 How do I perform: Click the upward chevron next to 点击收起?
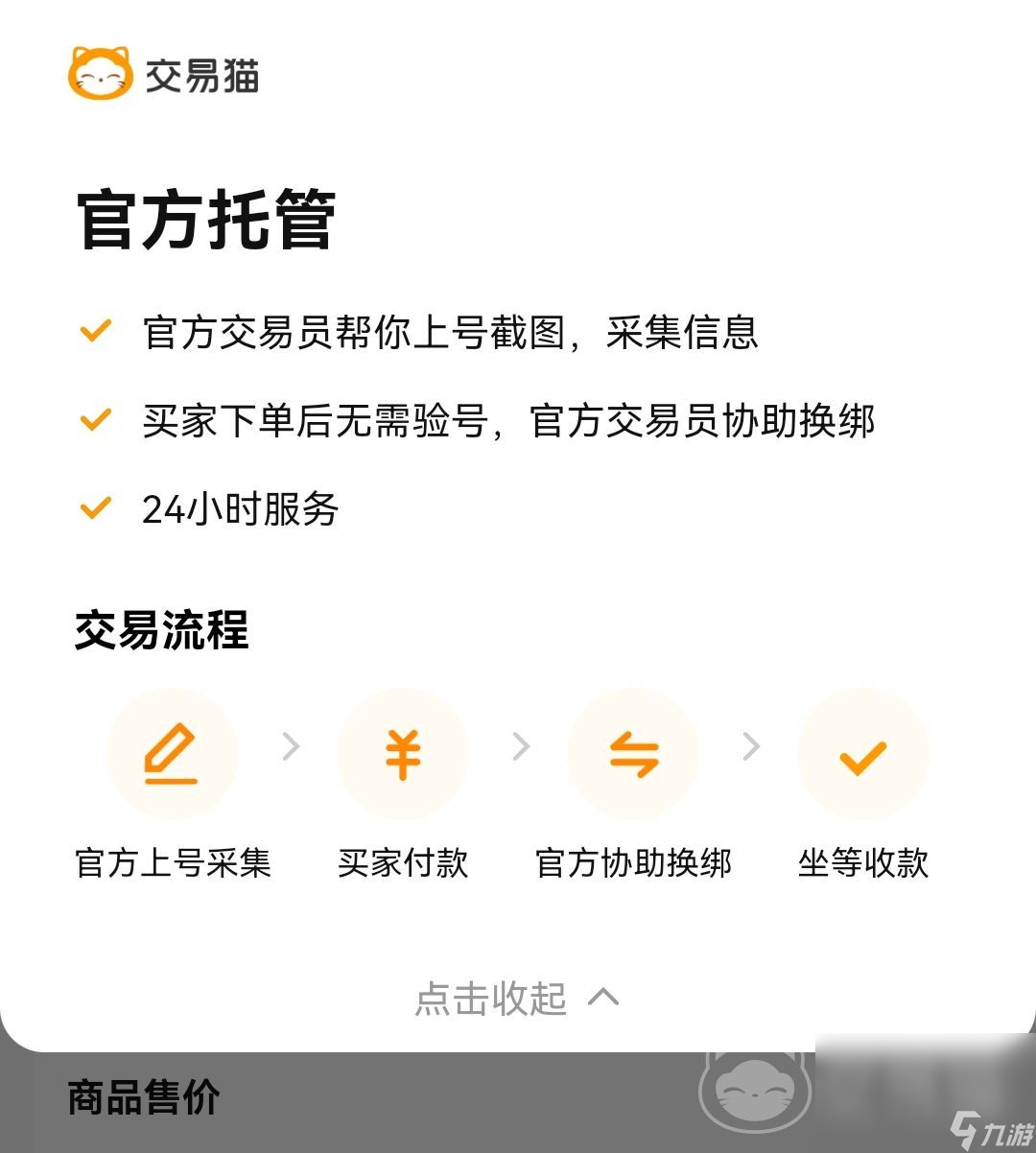tap(602, 998)
